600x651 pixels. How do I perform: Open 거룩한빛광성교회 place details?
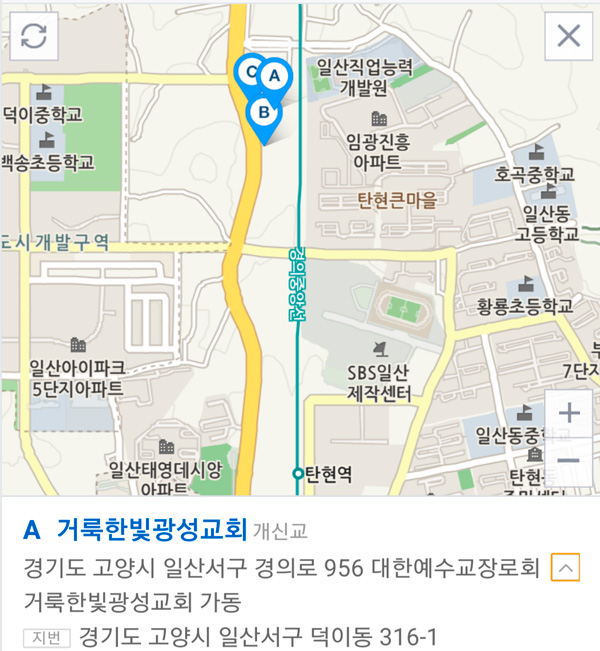tap(150, 528)
